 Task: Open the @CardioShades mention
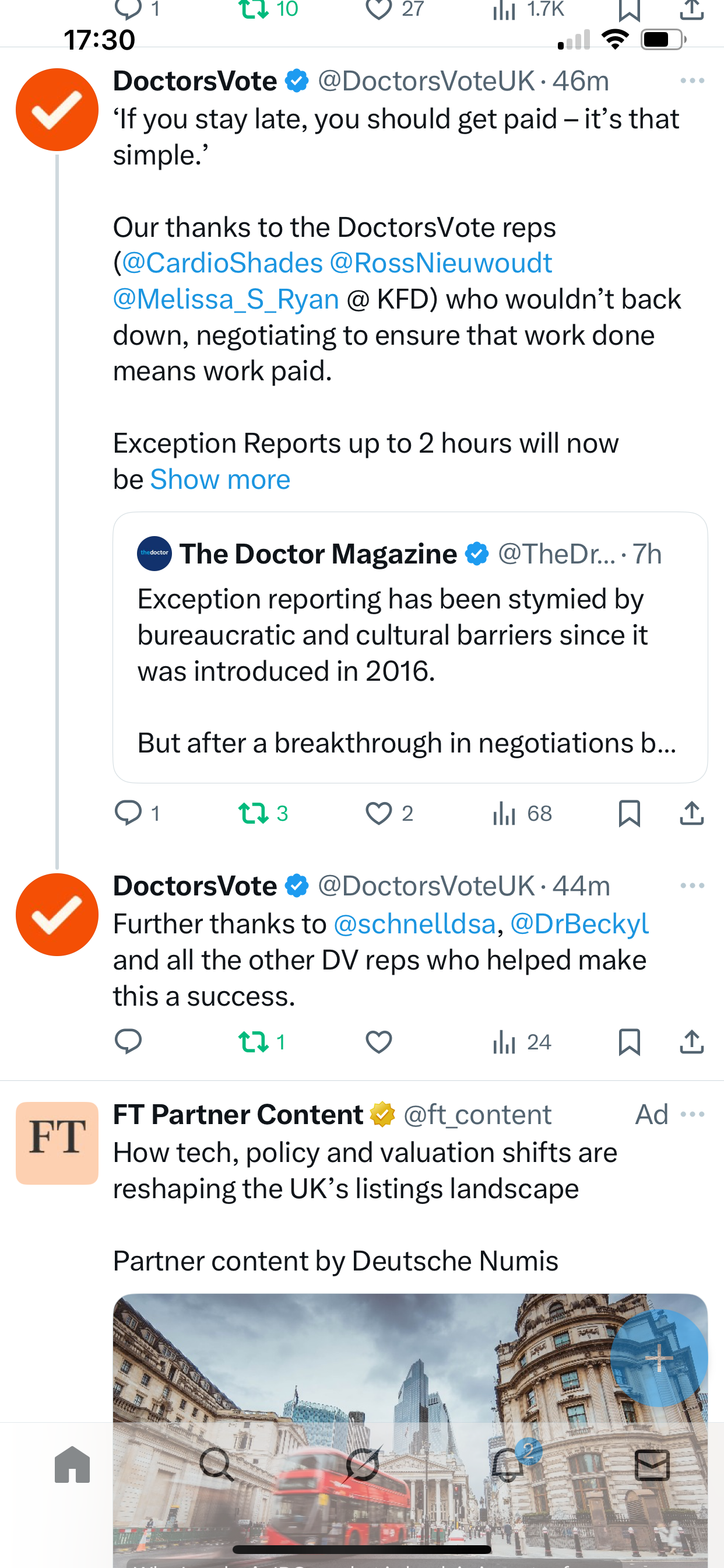pyautogui.click(x=222, y=263)
